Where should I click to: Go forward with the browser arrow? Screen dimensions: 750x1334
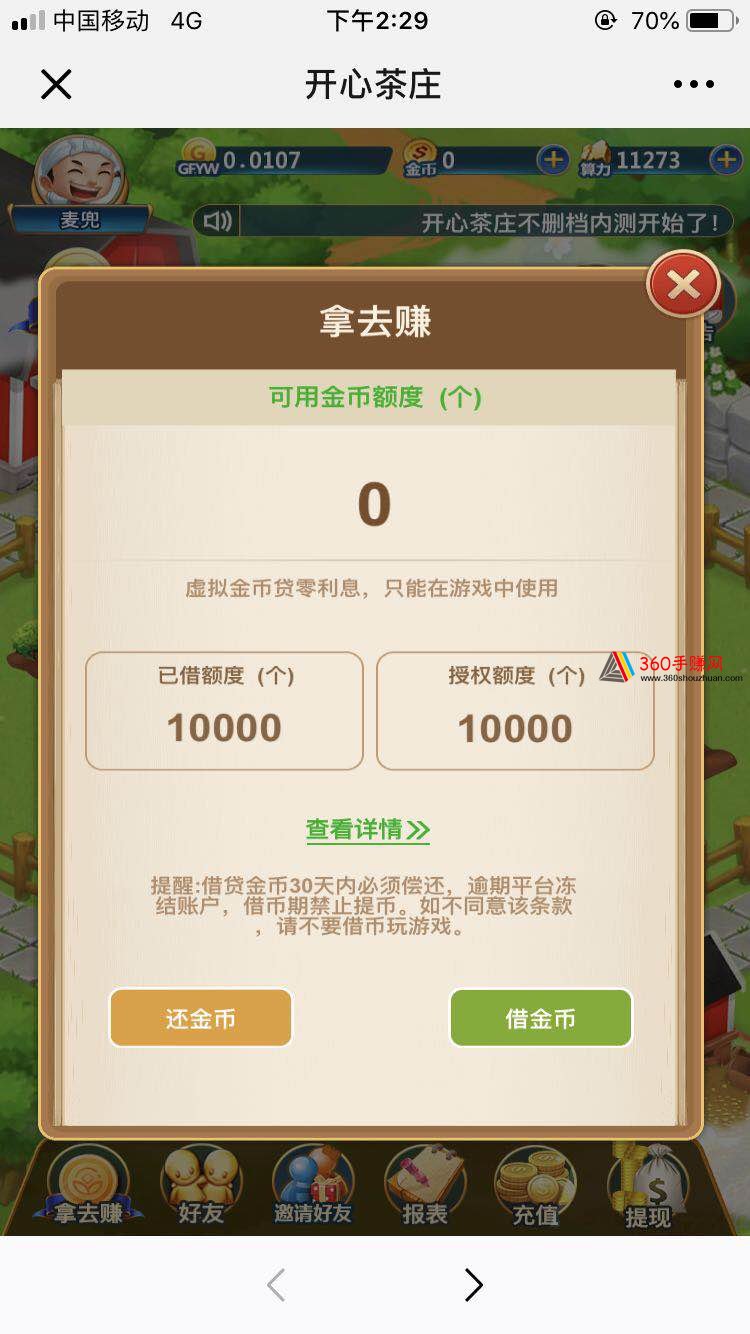tap(473, 1285)
